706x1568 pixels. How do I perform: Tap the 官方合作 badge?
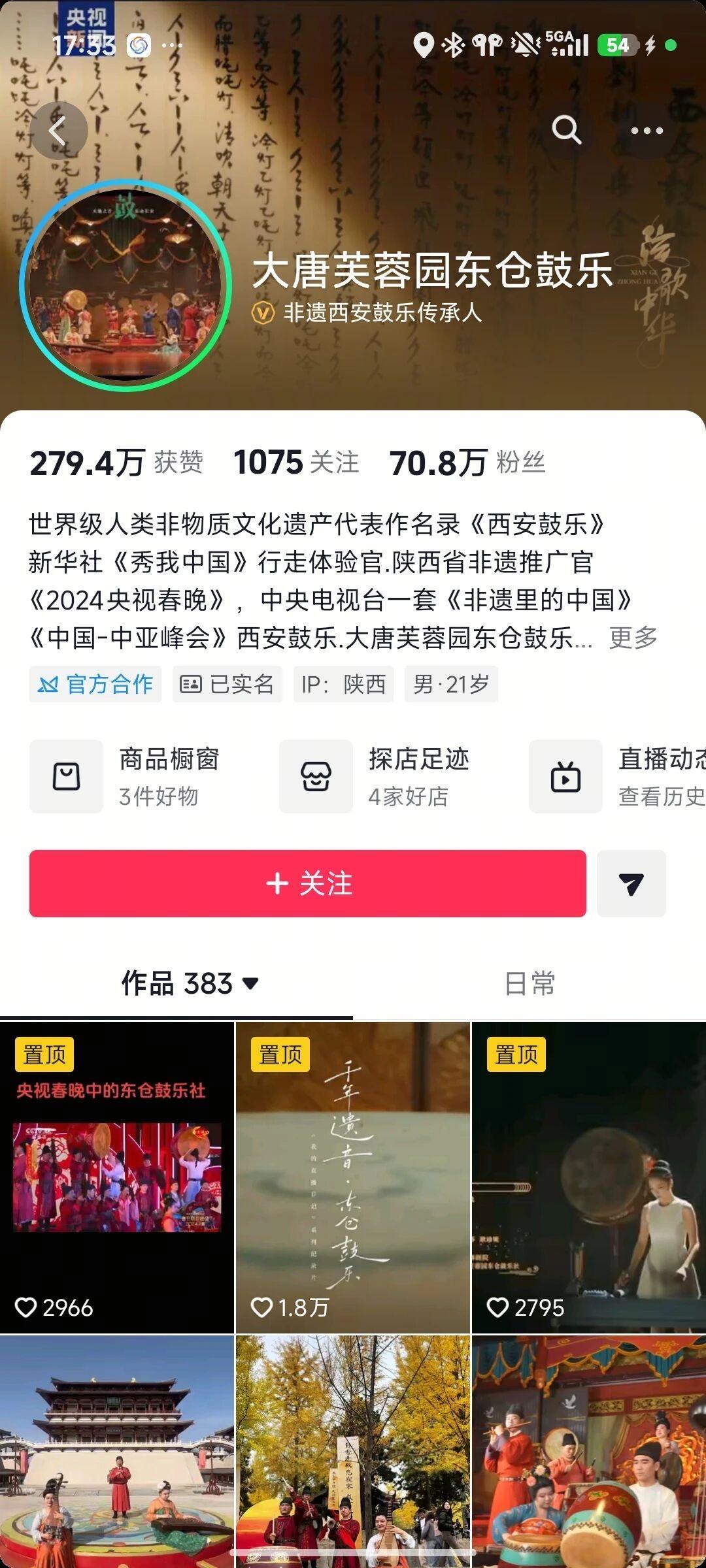95,684
